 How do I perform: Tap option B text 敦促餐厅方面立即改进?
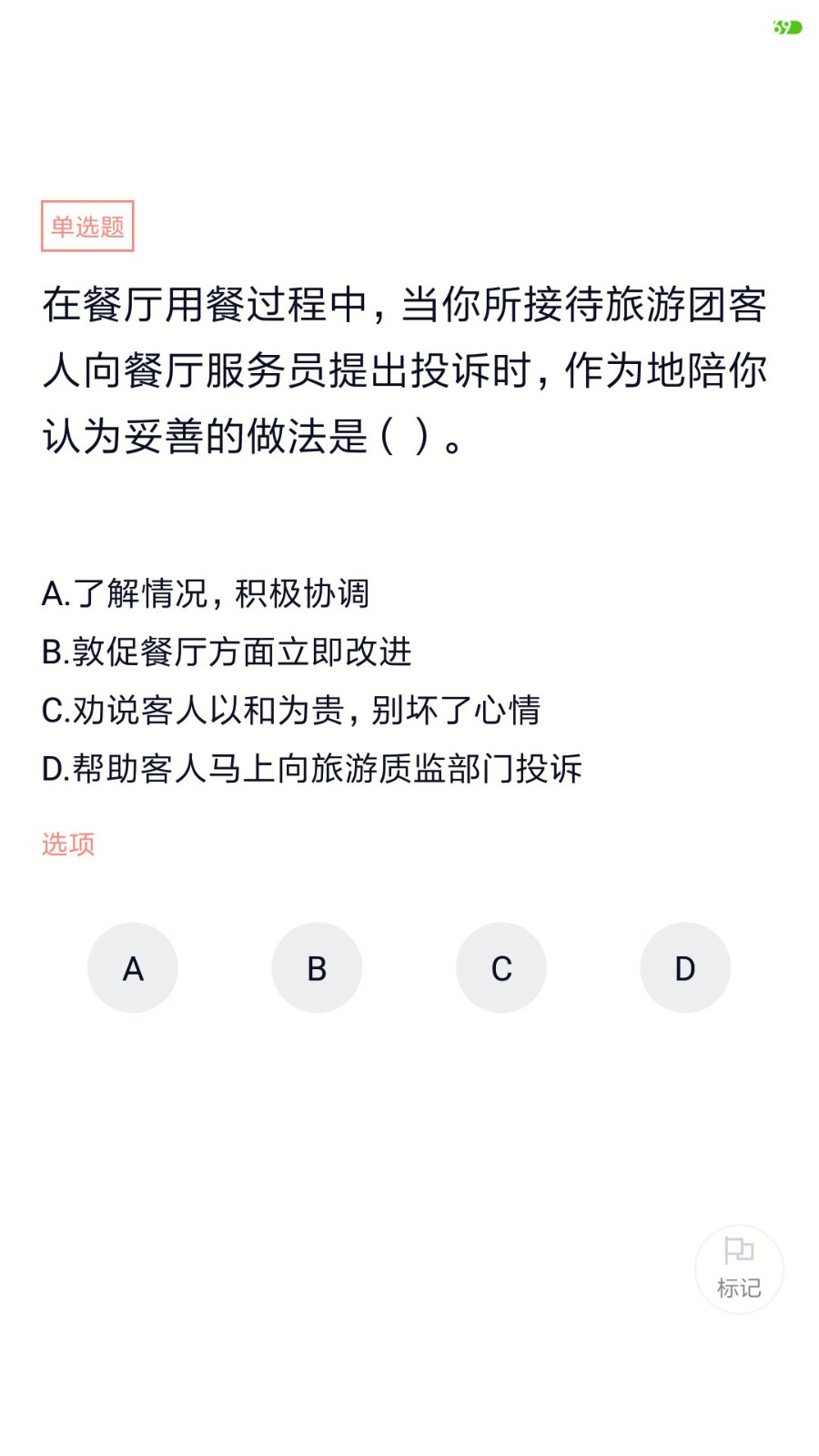point(226,652)
